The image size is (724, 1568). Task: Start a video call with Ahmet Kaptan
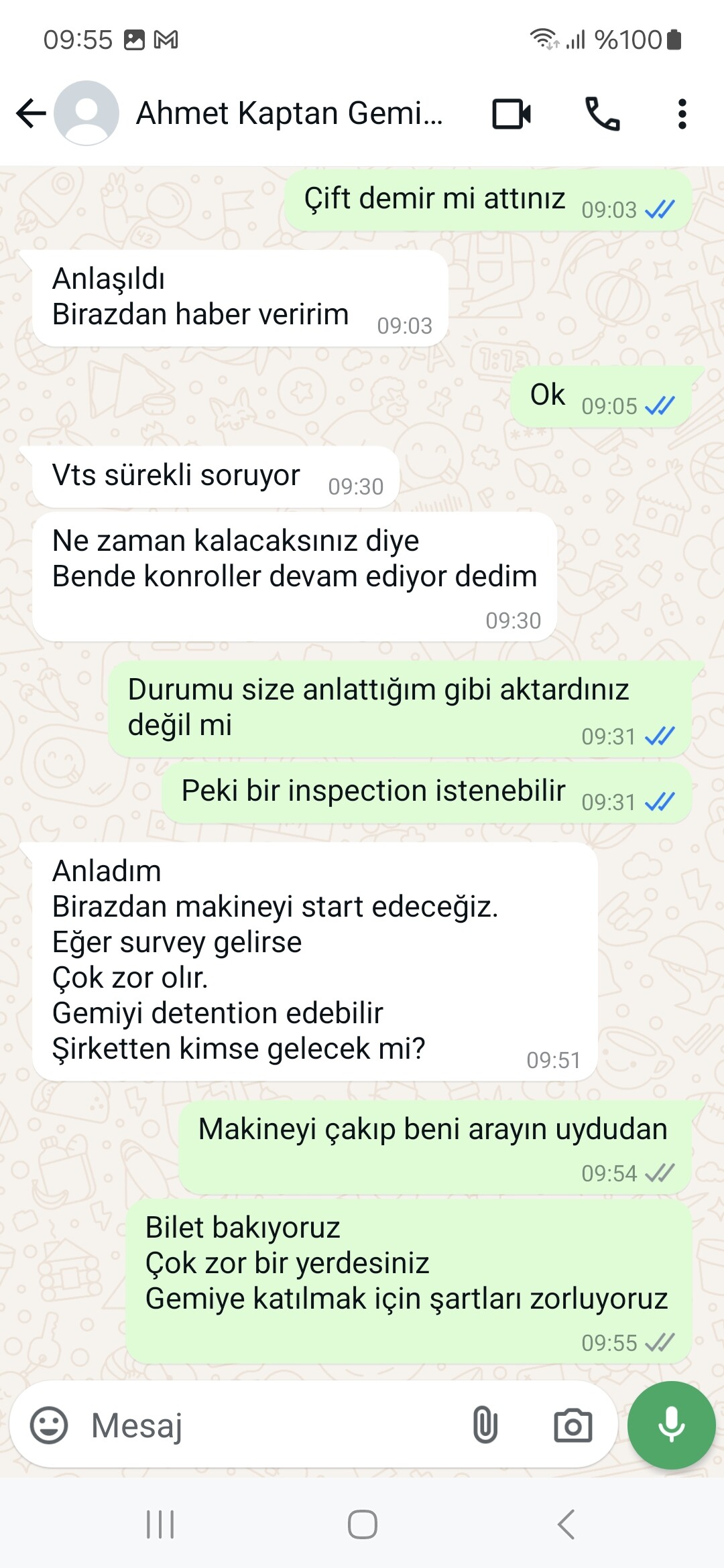512,113
